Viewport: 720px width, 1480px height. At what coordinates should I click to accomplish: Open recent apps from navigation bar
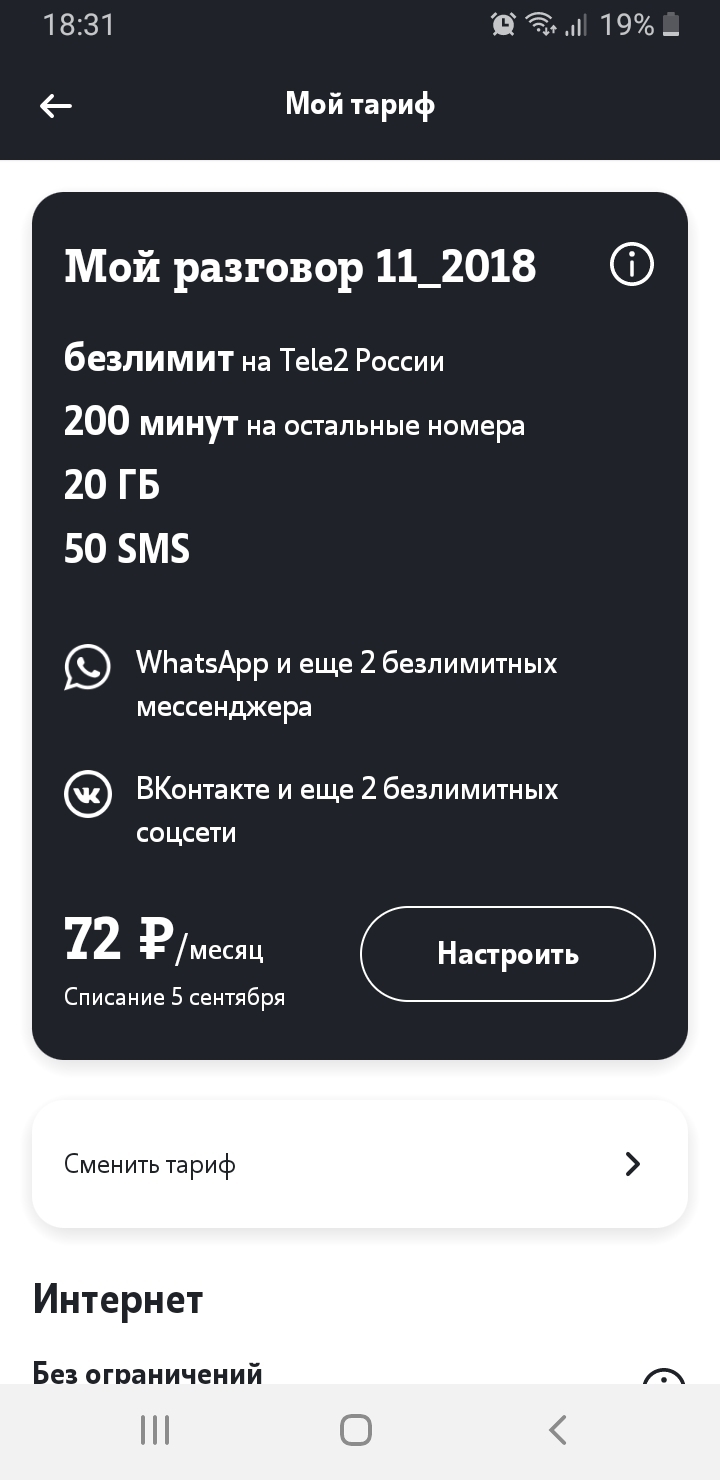tap(155, 1430)
